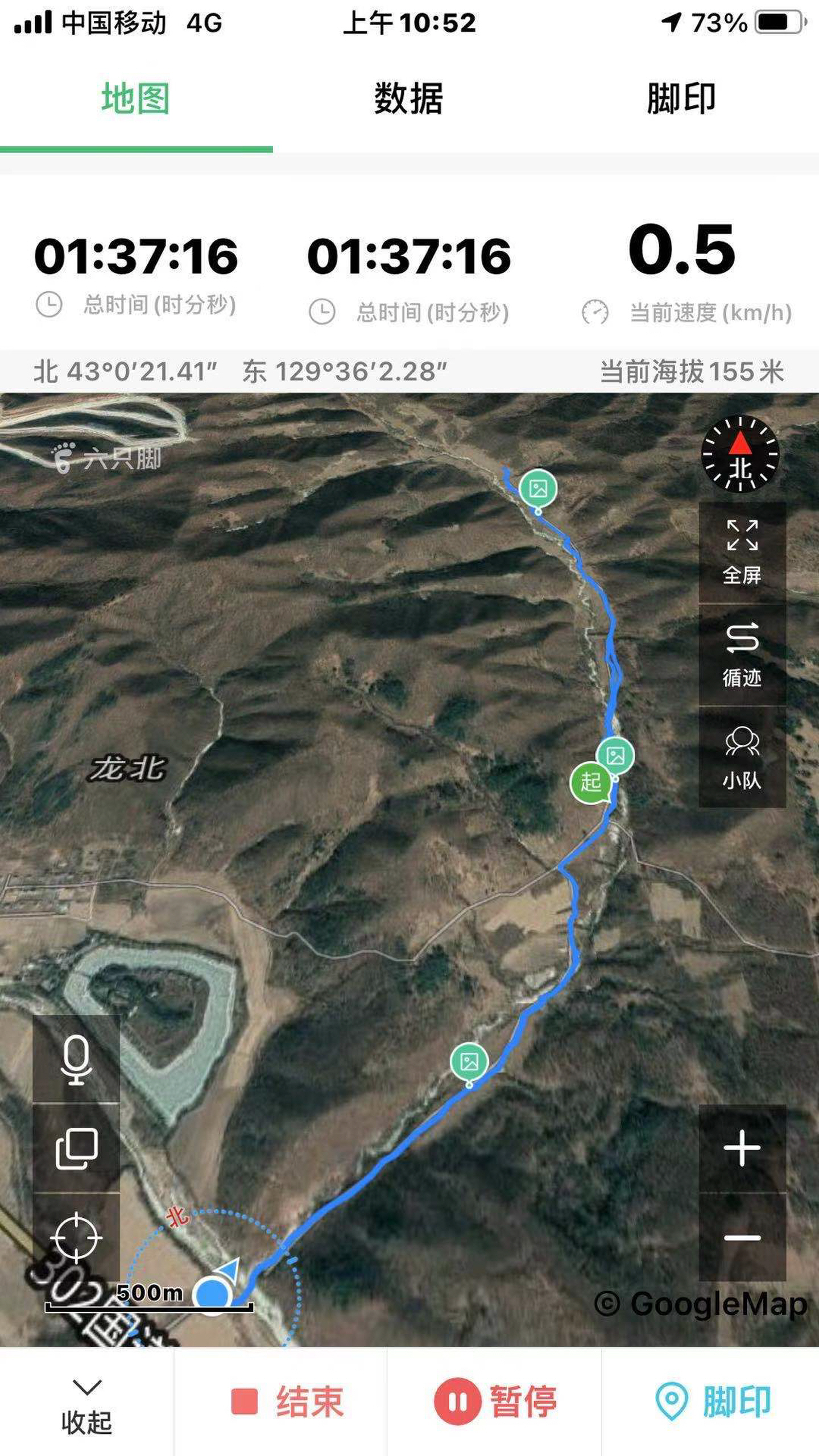Enter fullscreen map with 全屏 icon
The width and height of the screenshot is (819, 1456).
(744, 551)
